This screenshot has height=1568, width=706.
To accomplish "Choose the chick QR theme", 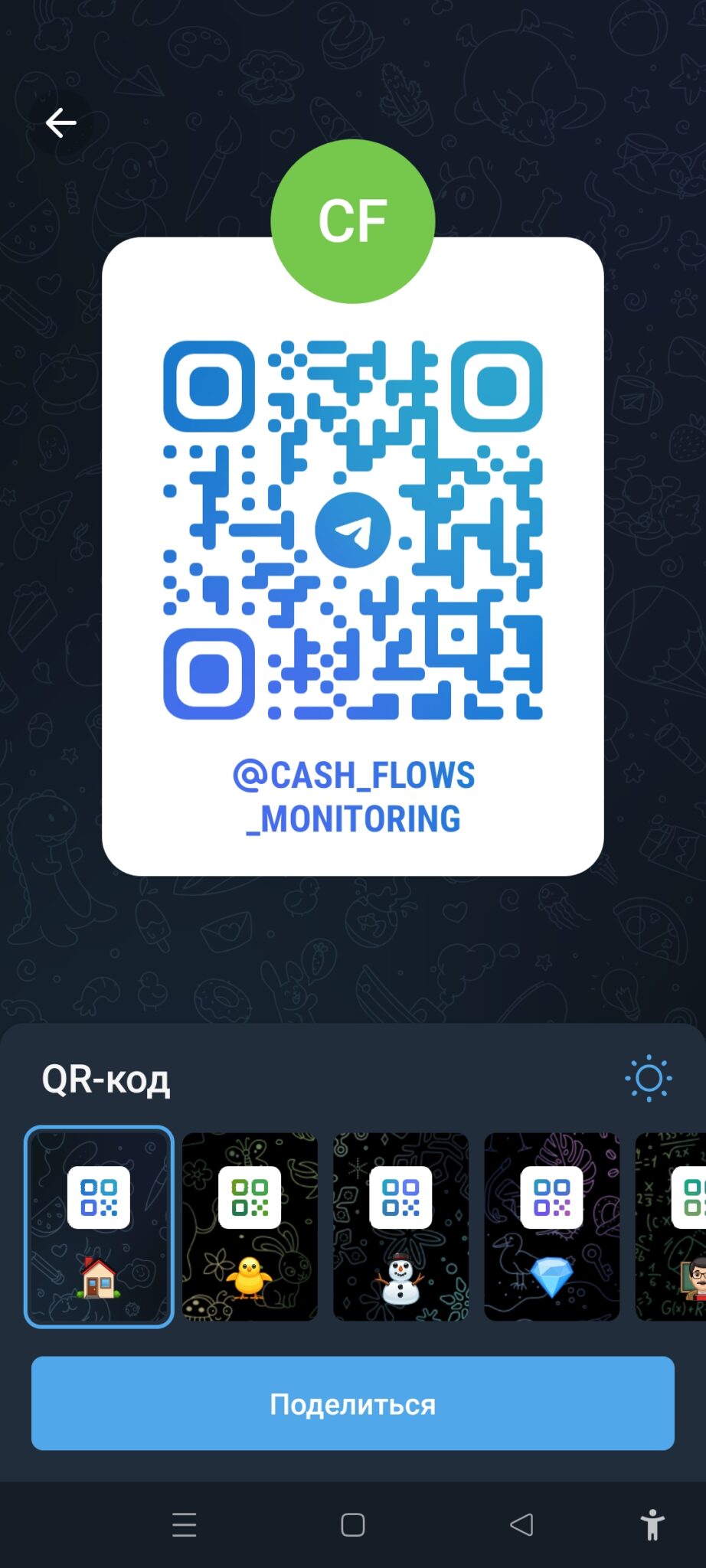I will (x=250, y=1226).
